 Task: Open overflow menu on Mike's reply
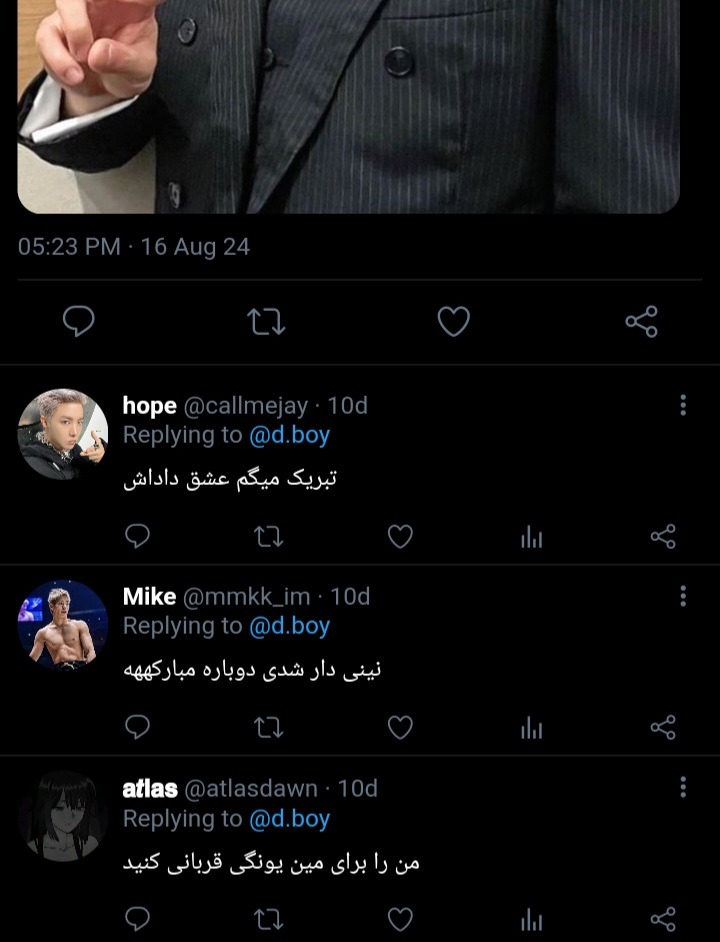(x=683, y=597)
